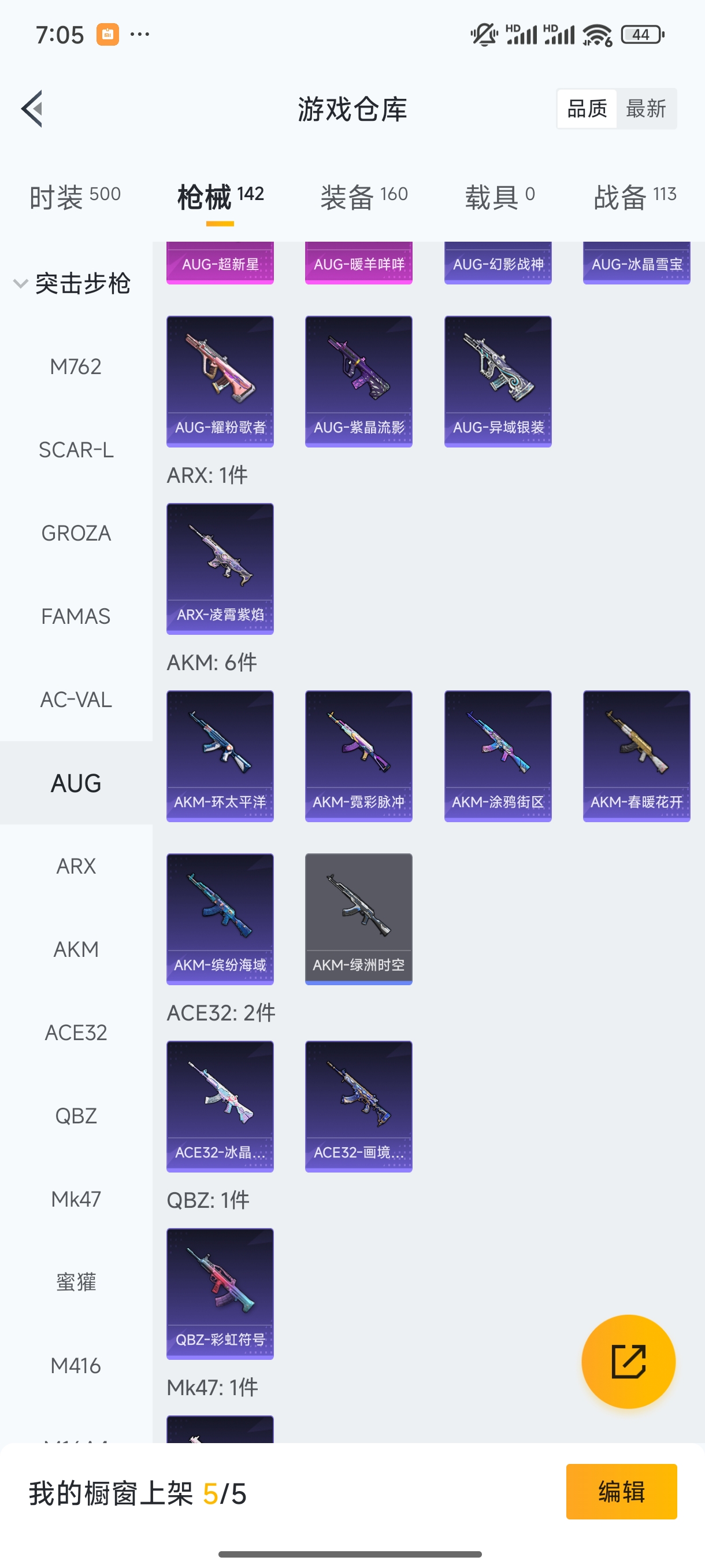Image resolution: width=705 pixels, height=1568 pixels.
Task: Jump to AKM in the side list
Action: click(x=76, y=949)
